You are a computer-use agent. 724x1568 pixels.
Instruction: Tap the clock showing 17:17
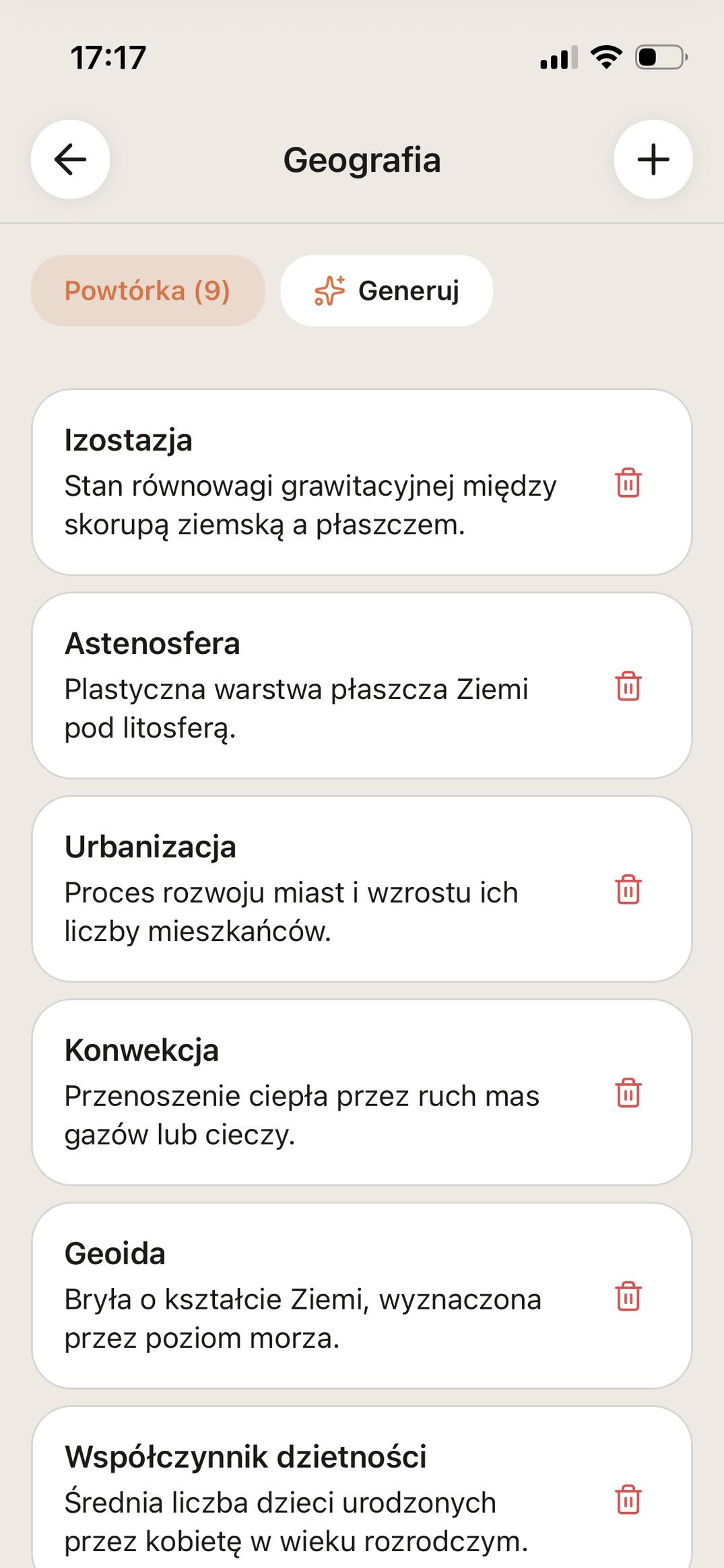pyautogui.click(x=107, y=58)
